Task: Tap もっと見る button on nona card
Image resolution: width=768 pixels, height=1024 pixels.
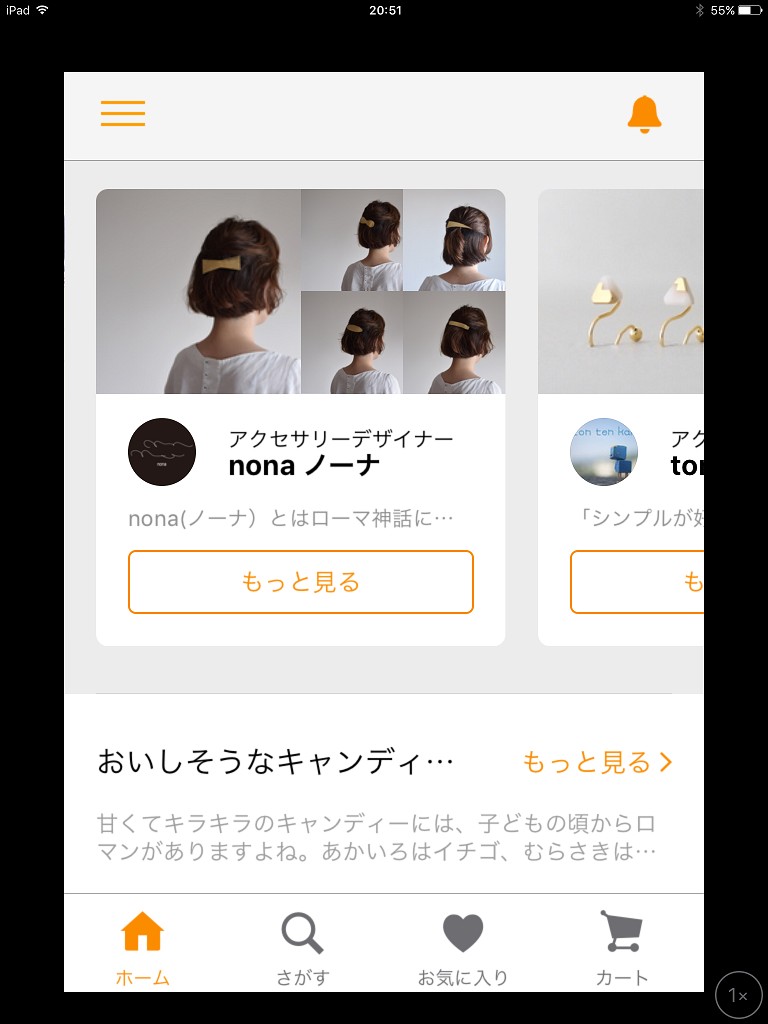Action: (300, 582)
